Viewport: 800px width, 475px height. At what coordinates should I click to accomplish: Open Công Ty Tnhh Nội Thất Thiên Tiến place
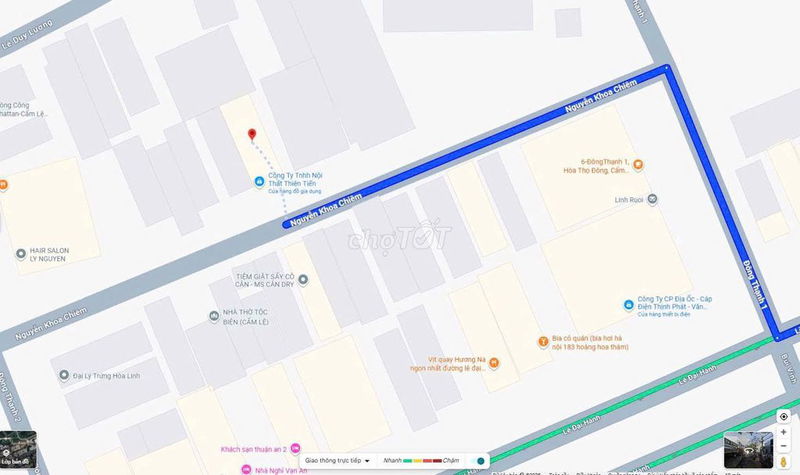260,182
